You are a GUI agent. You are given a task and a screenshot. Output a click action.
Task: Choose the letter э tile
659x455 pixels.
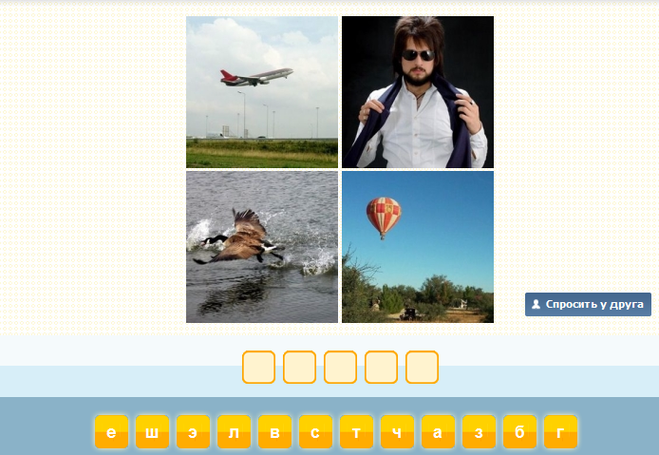pyautogui.click(x=192, y=432)
